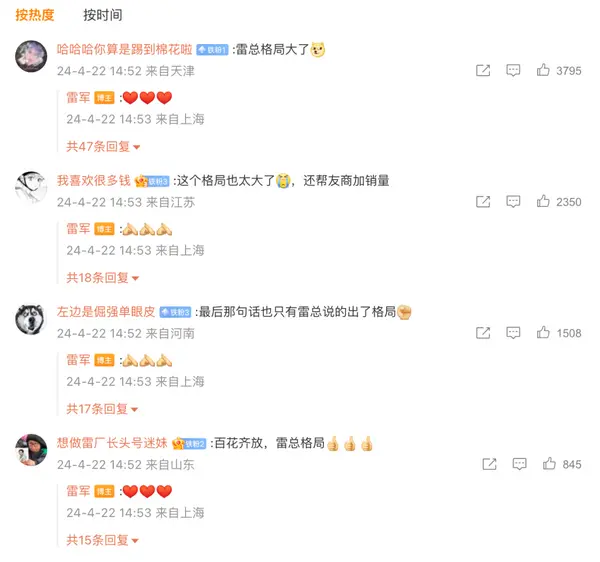600x562 pixels.
Task: Share the comment with 2350 likes
Action: [483, 201]
